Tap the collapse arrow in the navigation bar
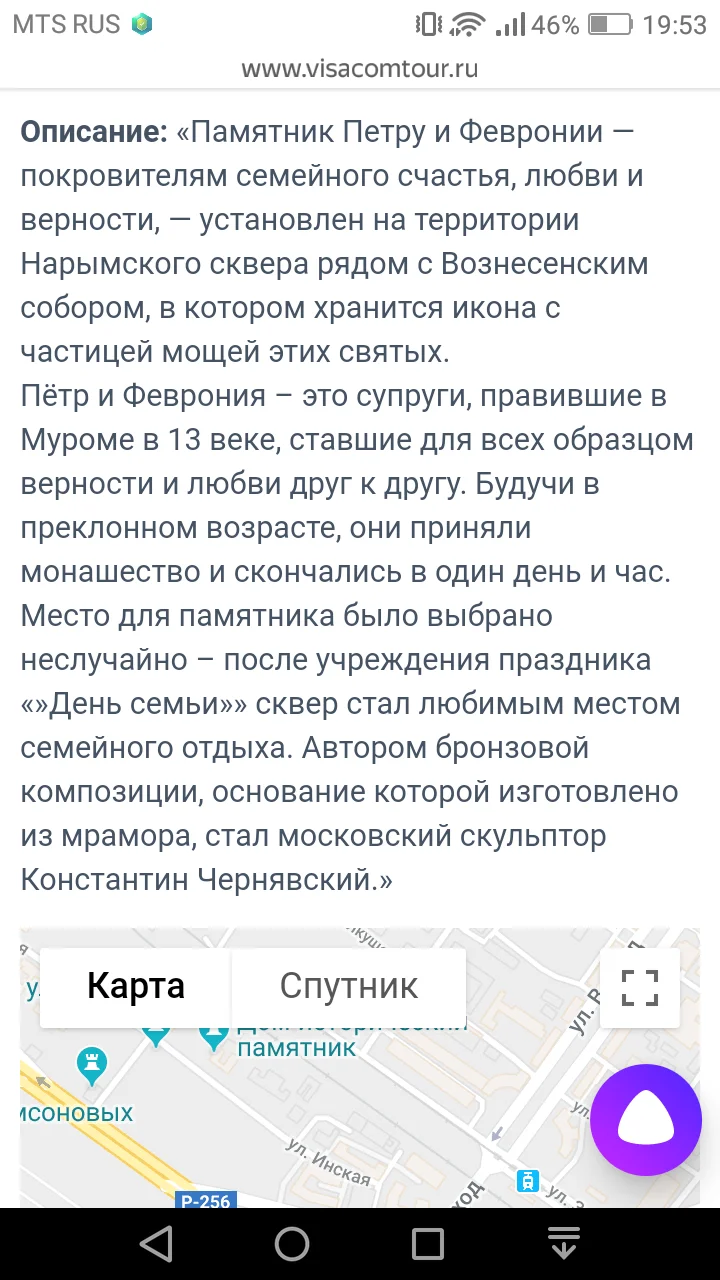720x1280 pixels. point(564,1243)
